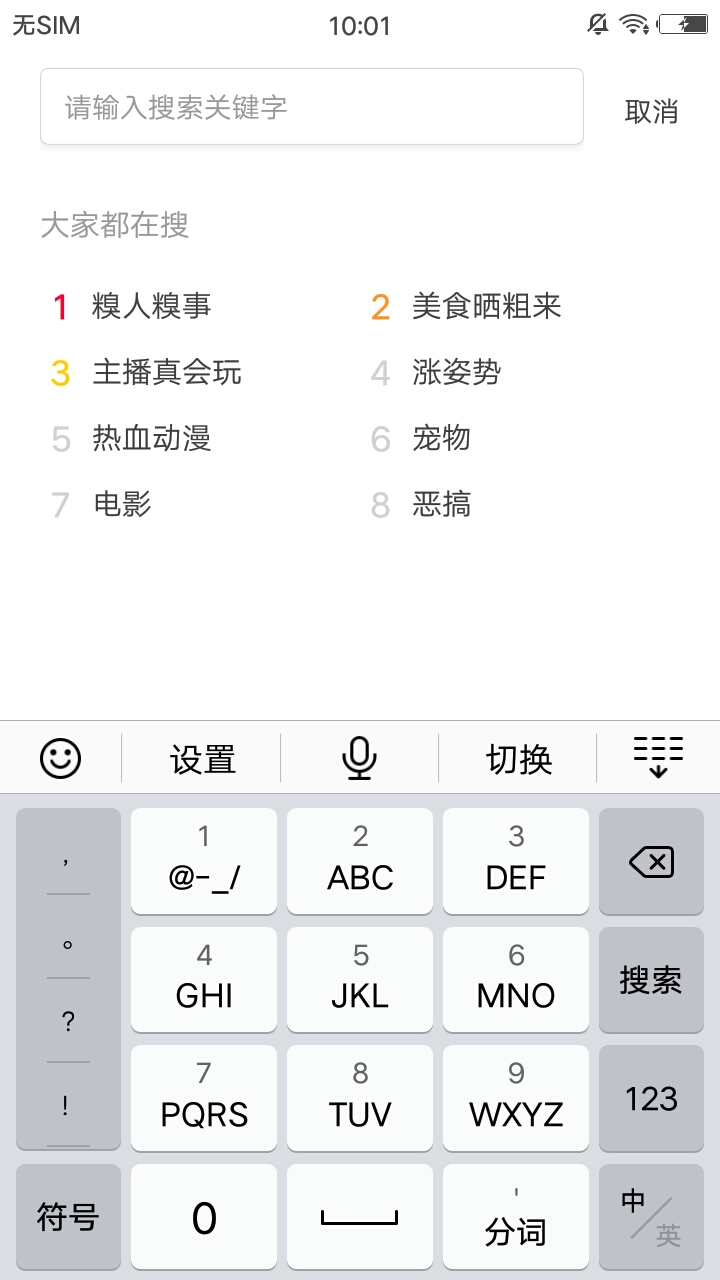Open the 符号 symbols keyboard

pos(68,1217)
